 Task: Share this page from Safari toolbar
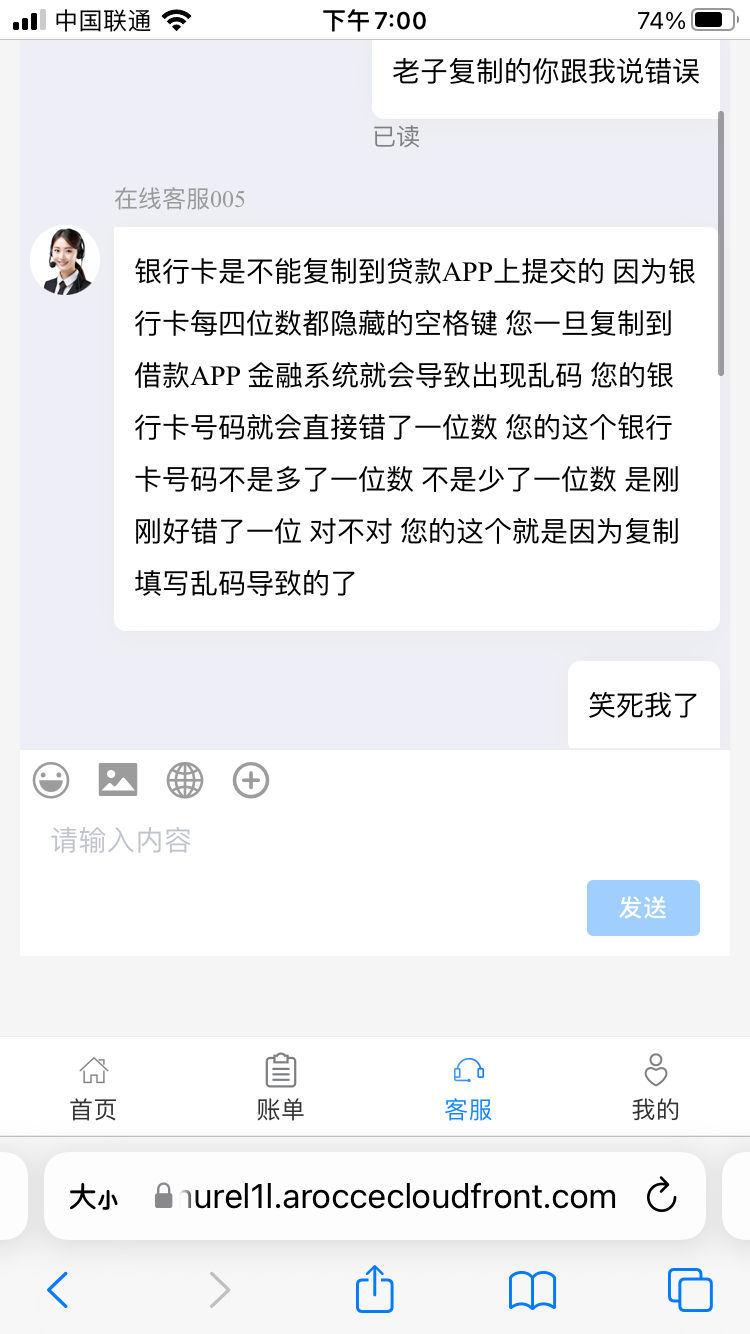(x=375, y=1289)
